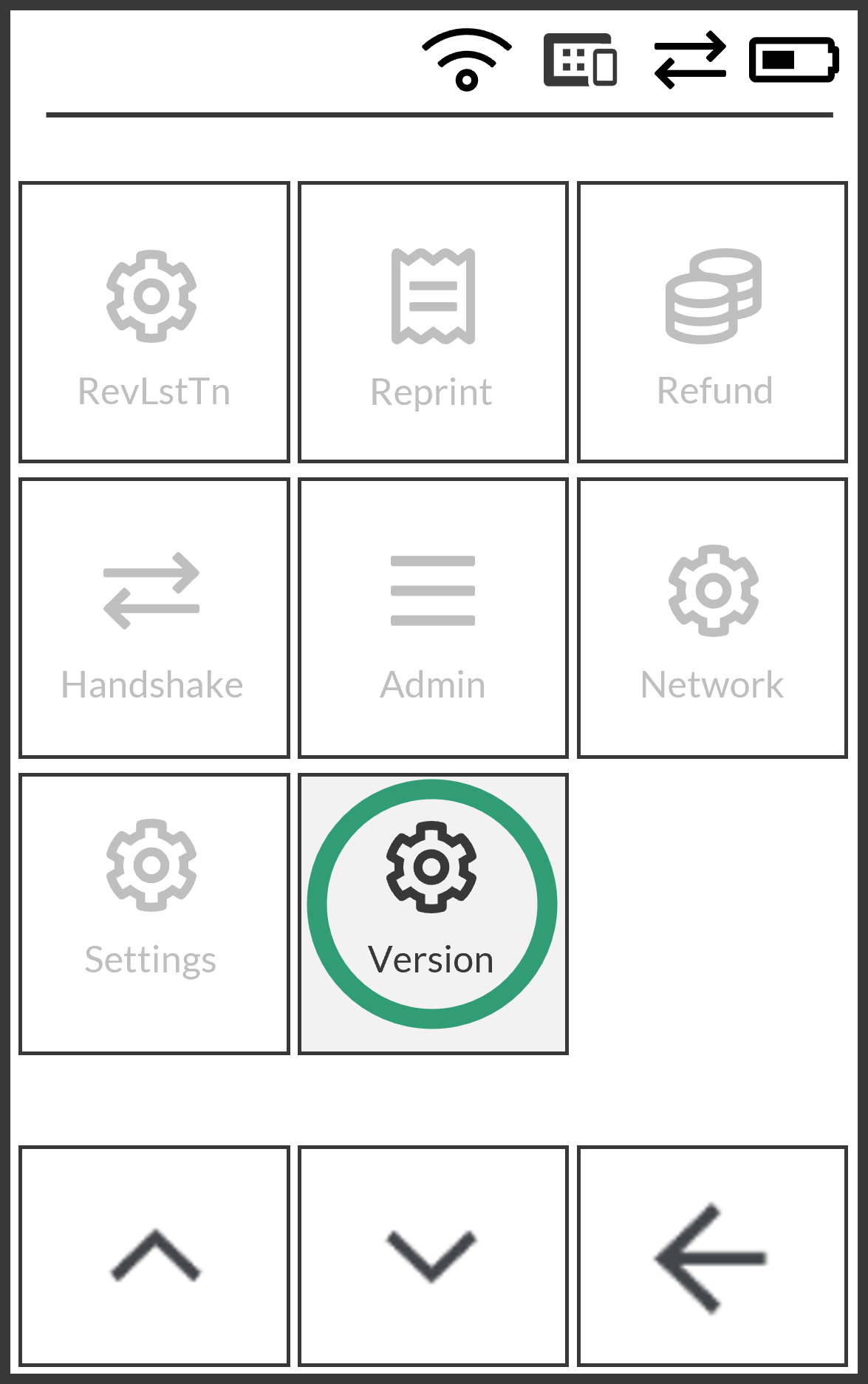Open the Admin menu
The image size is (868, 1384).
[x=433, y=618]
